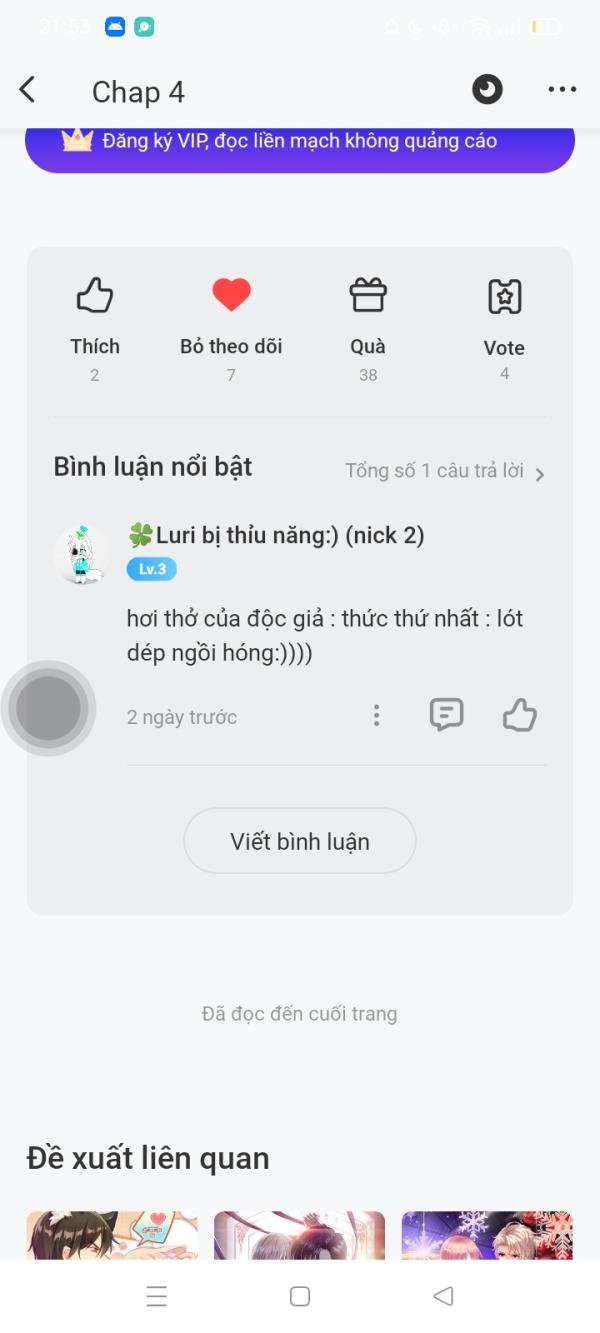Open the snowflake recommended story thumbnail
Viewport: 600px width, 1333px height.
[x=487, y=1235]
